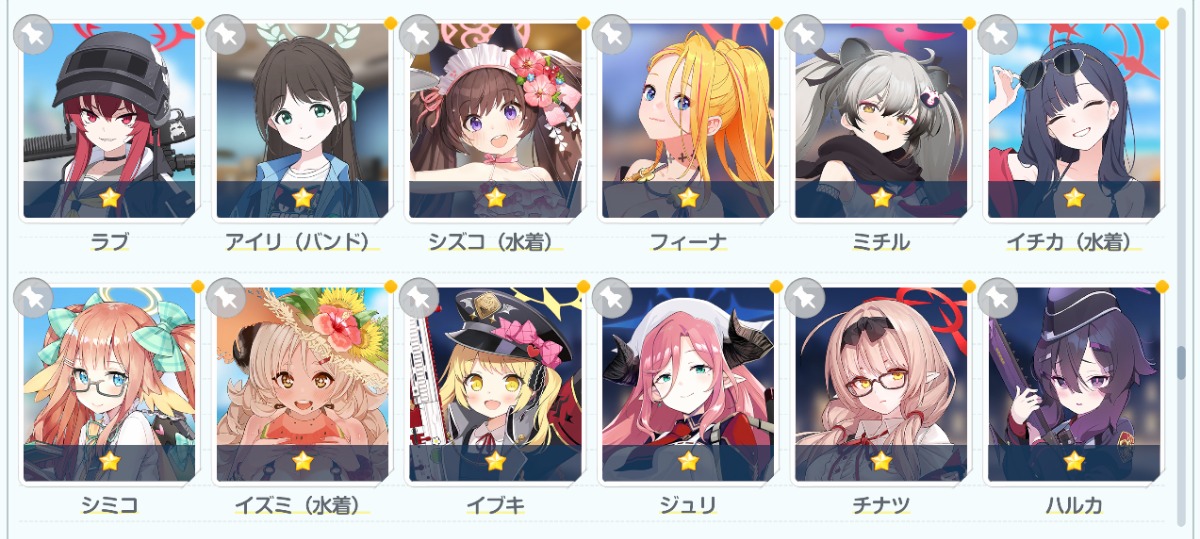This screenshot has height=539, width=1200.
Task: Tap the pin icon on シミコ
Action: click(x=32, y=297)
